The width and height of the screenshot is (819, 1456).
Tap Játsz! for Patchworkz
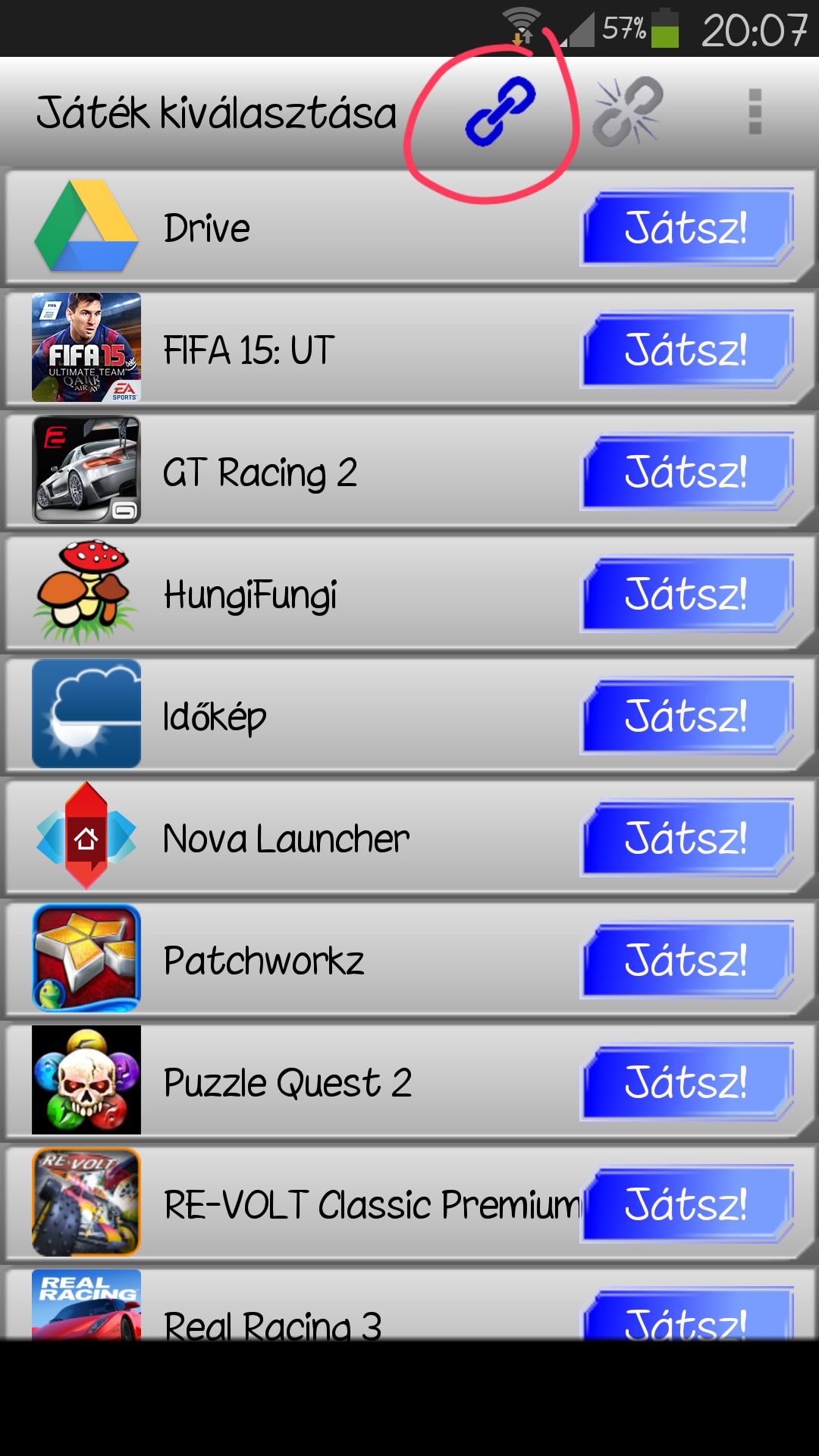tap(687, 960)
